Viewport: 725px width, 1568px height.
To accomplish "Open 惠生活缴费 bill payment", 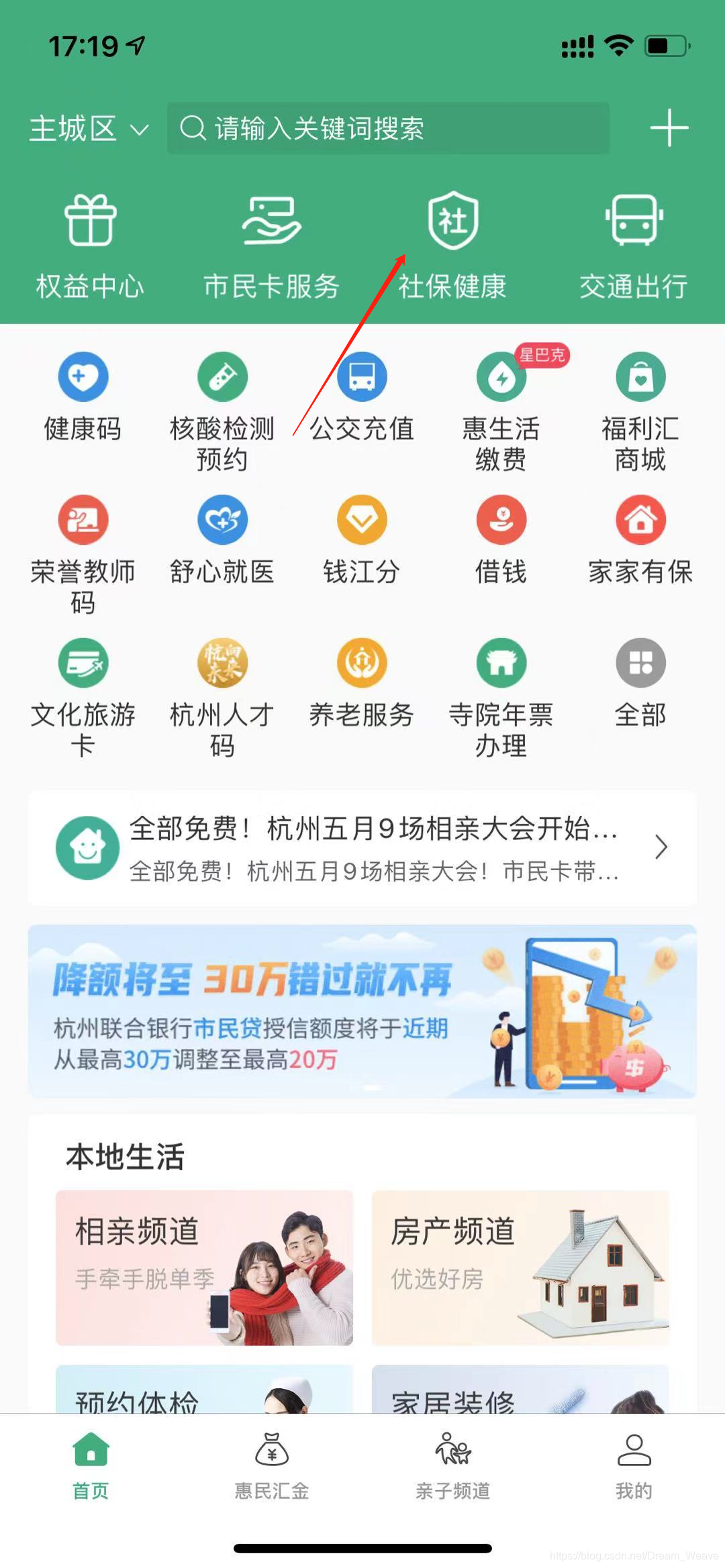I will click(501, 411).
